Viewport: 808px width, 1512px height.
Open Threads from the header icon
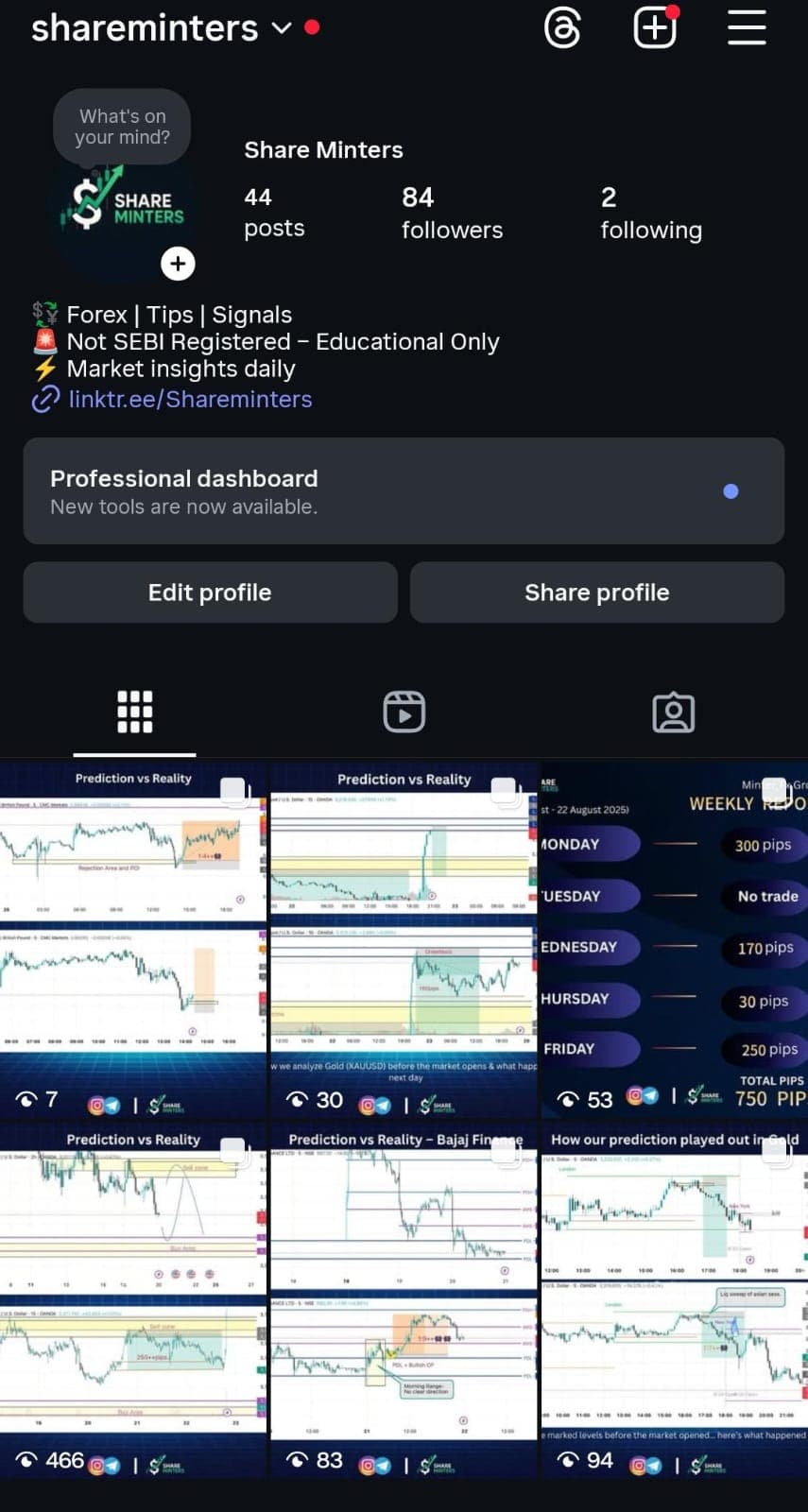[x=562, y=28]
